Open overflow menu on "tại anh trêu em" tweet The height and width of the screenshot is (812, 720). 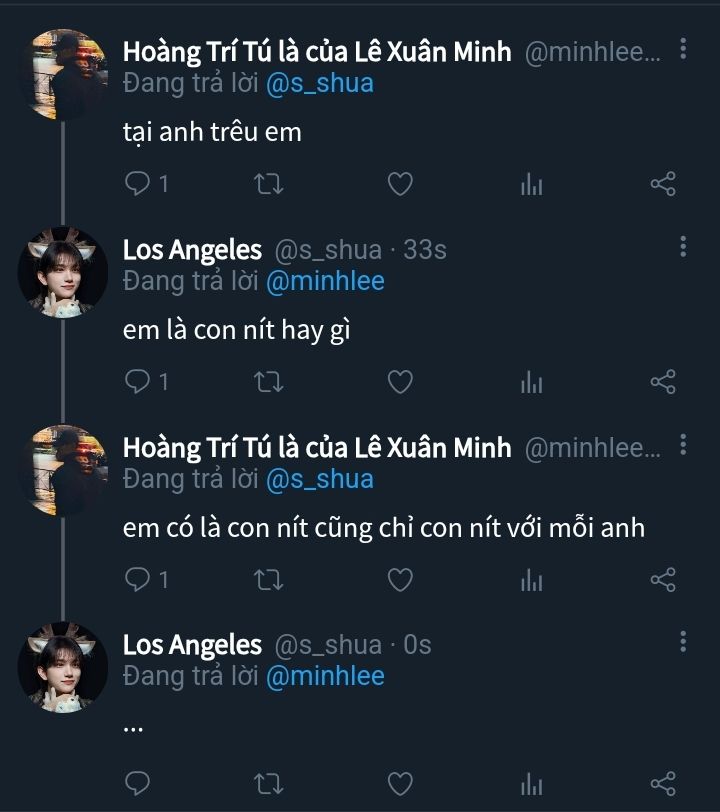683,48
